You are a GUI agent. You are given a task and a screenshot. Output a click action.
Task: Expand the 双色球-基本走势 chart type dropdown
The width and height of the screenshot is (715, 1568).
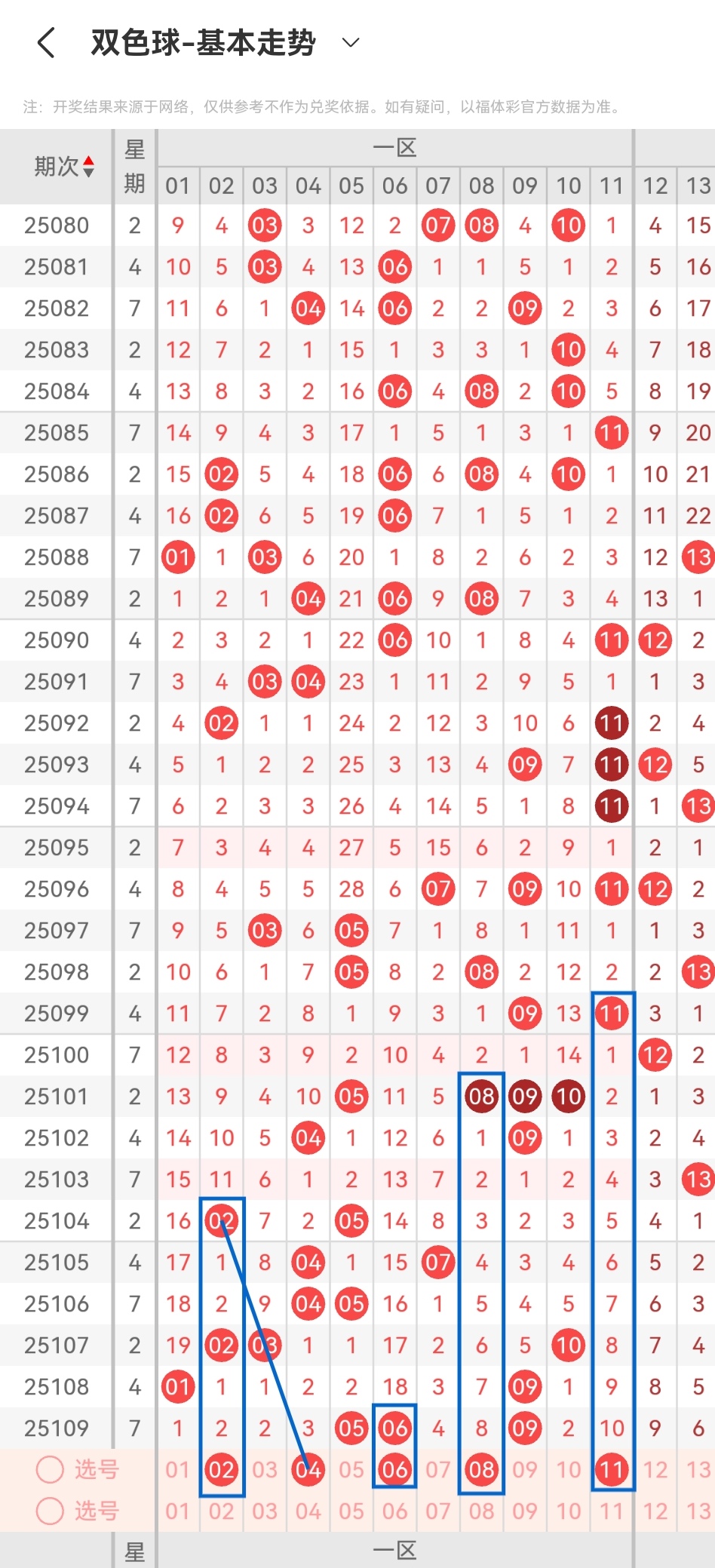[x=351, y=42]
